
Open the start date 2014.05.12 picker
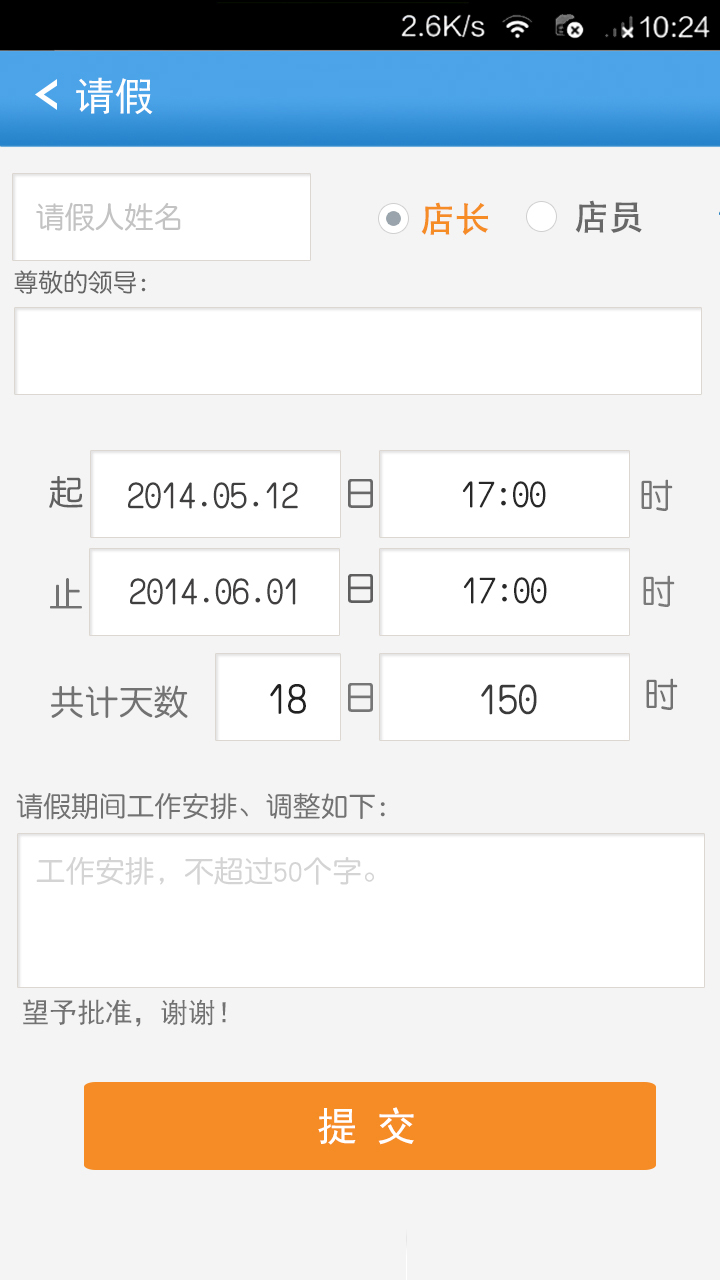click(215, 495)
